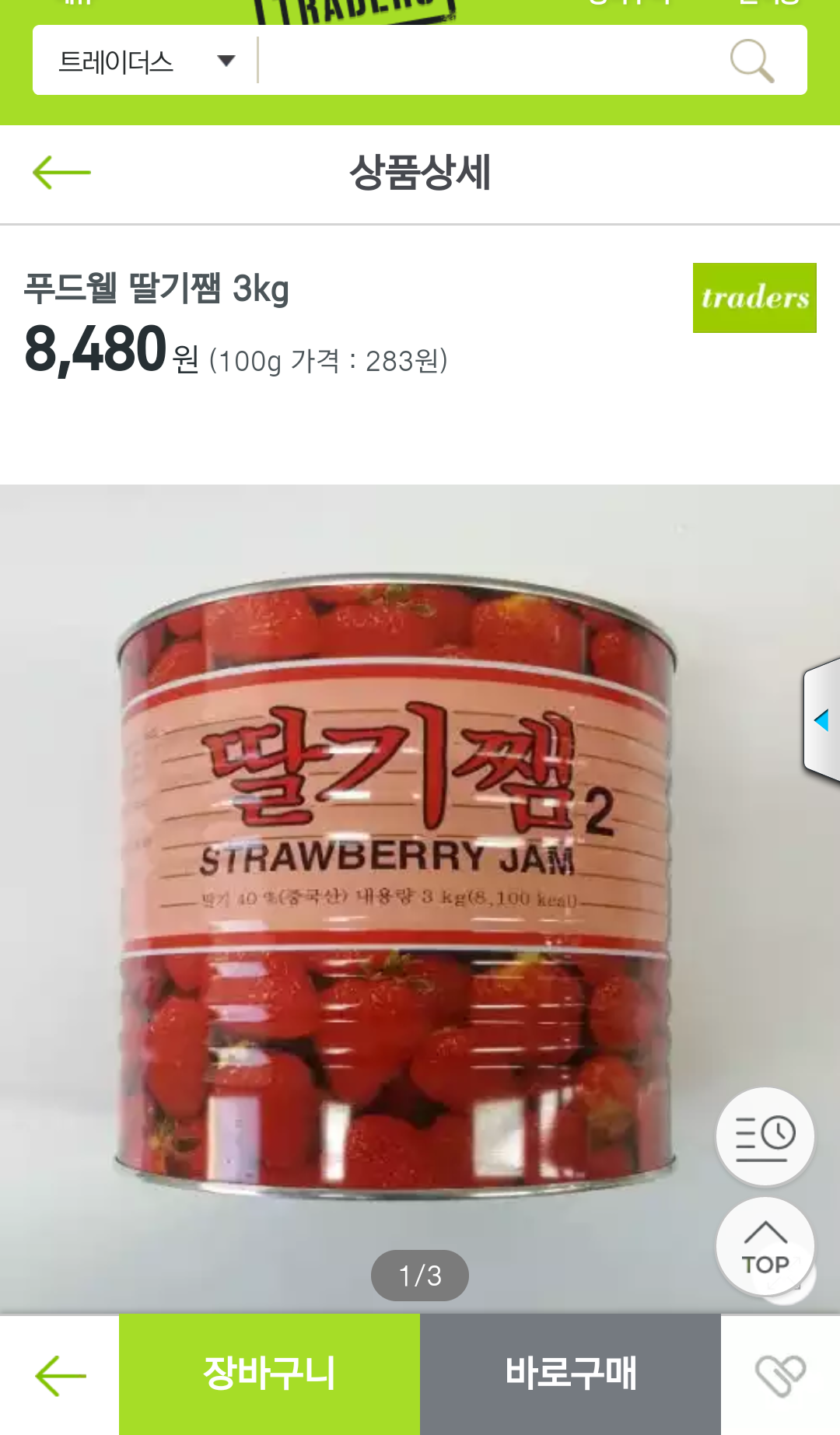Add product to wishlist heart

(x=780, y=1375)
